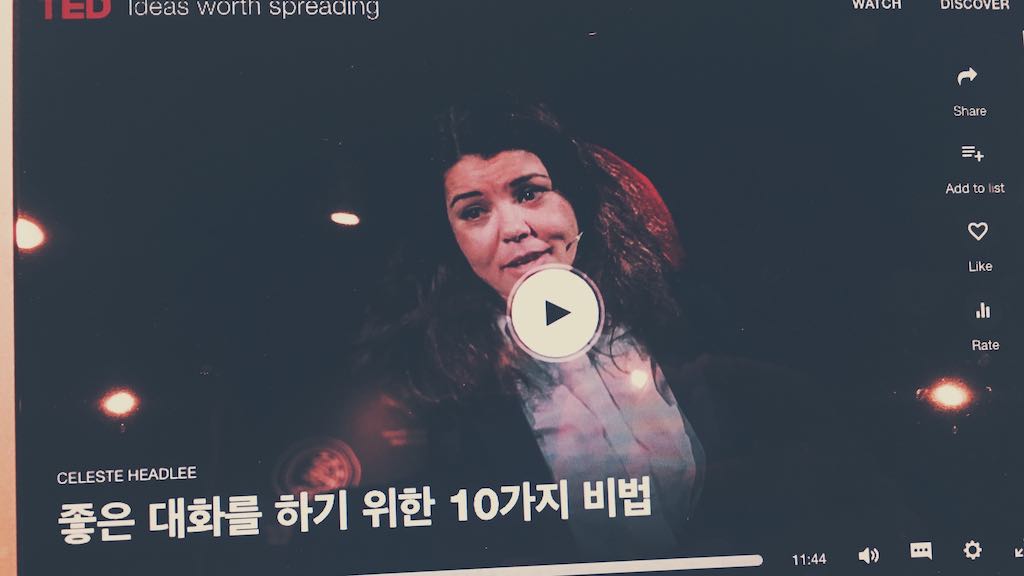Viewport: 1024px width, 576px height.
Task: Open the Discover menu
Action: click(x=974, y=5)
